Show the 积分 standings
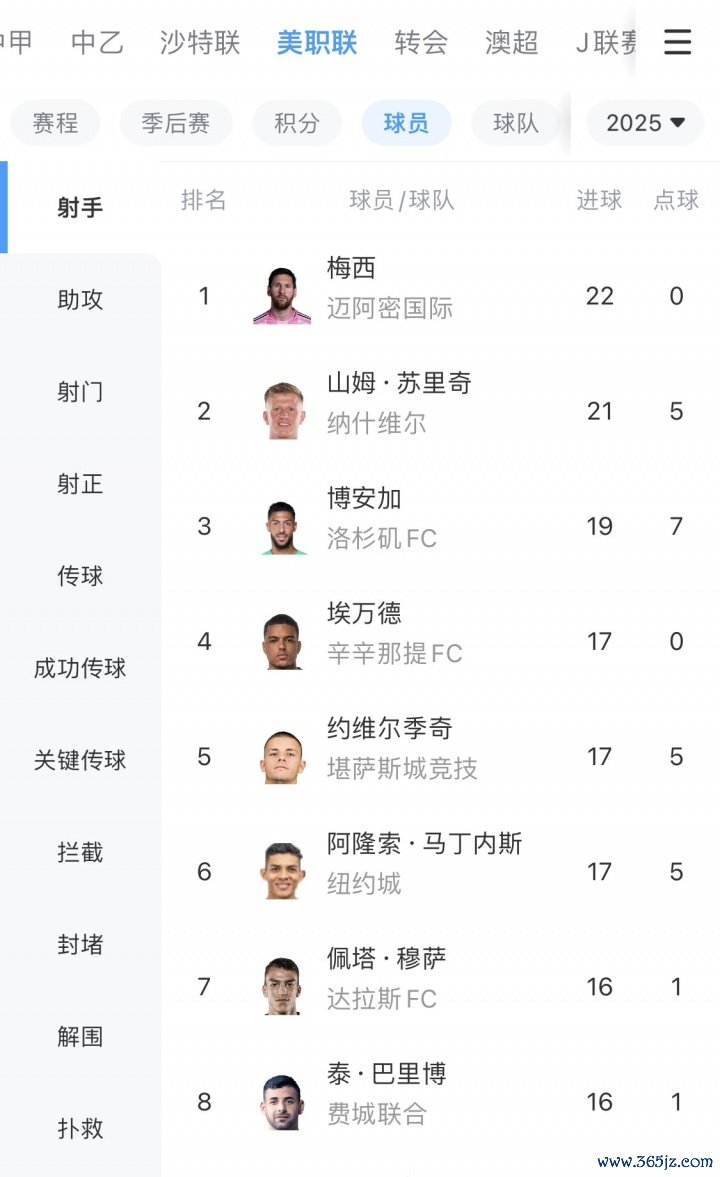720x1177 pixels. [x=297, y=123]
